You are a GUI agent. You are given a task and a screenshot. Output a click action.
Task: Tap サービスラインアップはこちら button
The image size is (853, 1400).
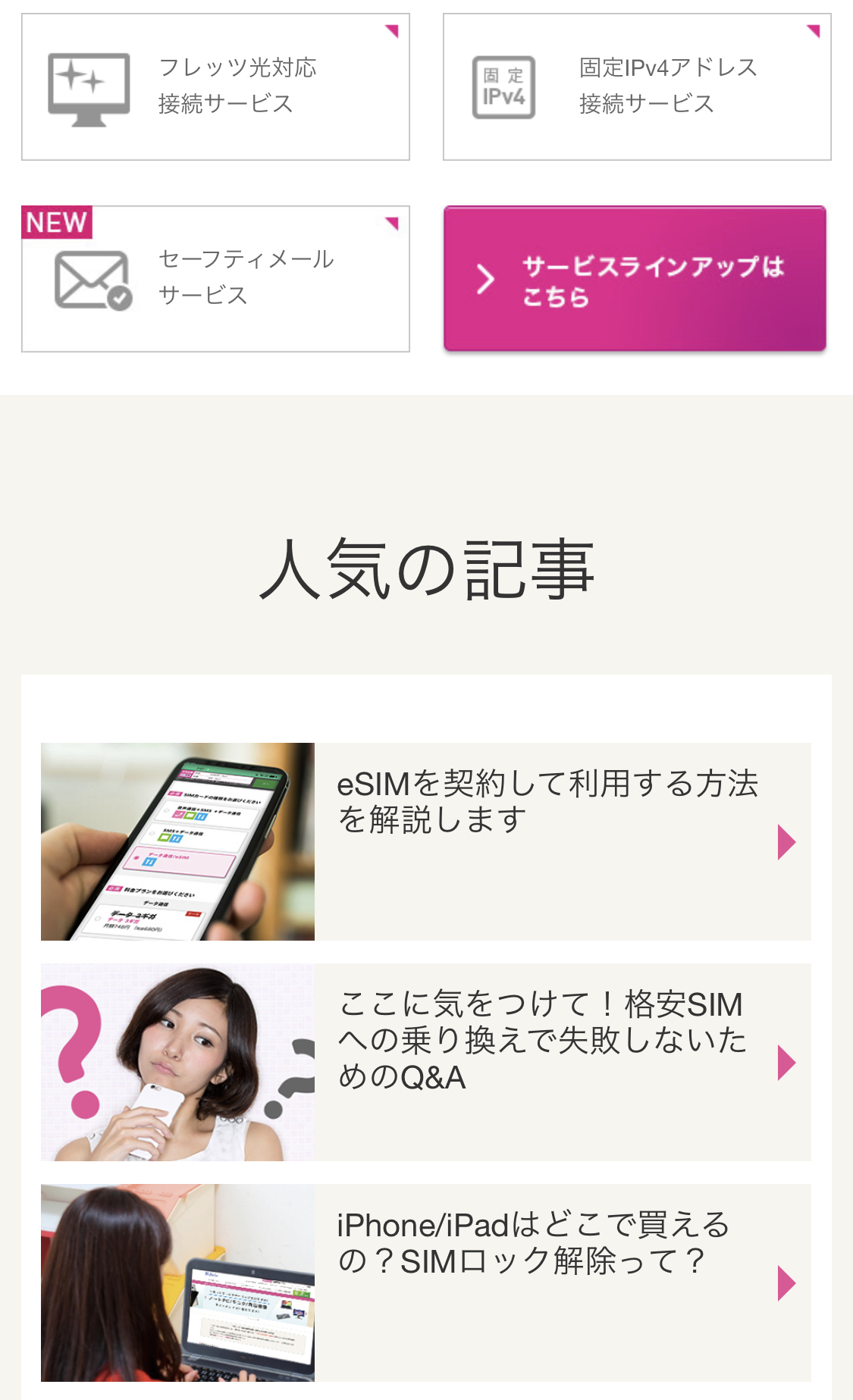635,279
